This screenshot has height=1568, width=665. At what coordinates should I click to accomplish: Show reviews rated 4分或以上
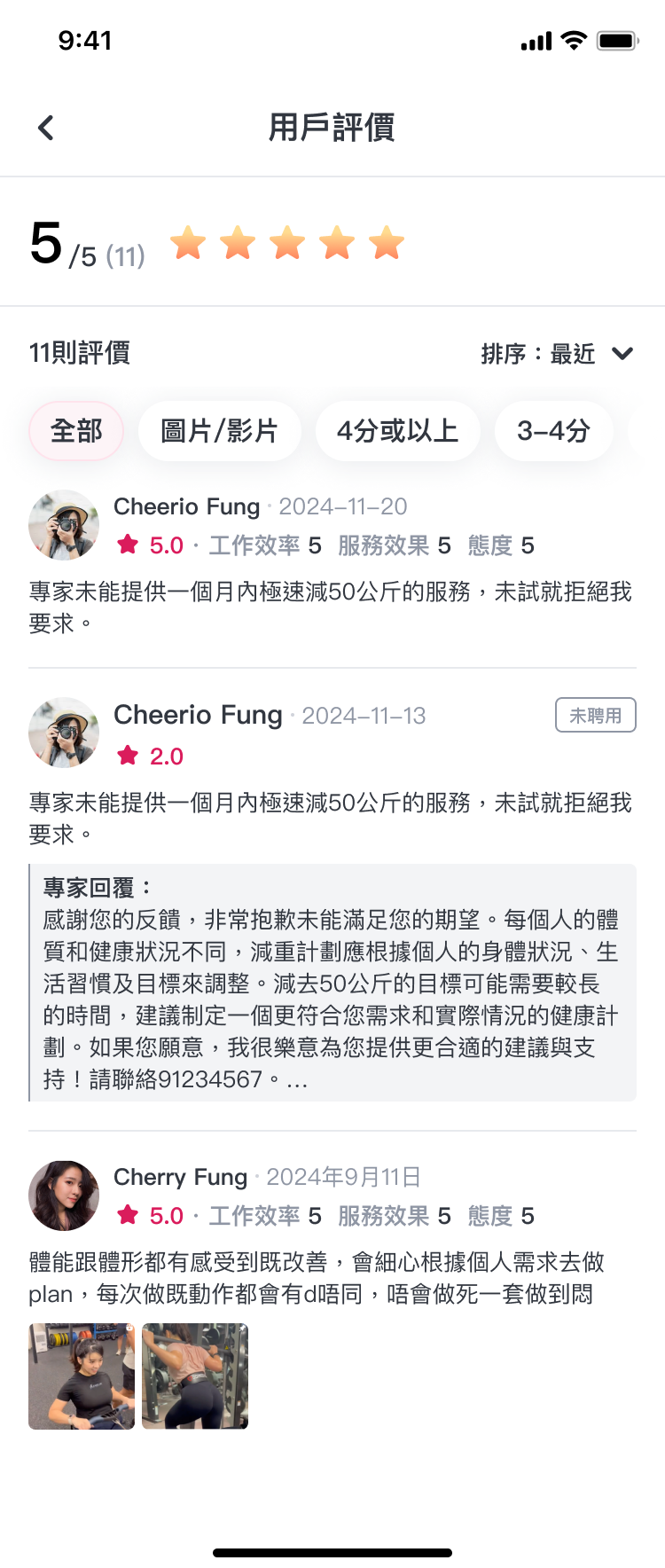point(397,431)
